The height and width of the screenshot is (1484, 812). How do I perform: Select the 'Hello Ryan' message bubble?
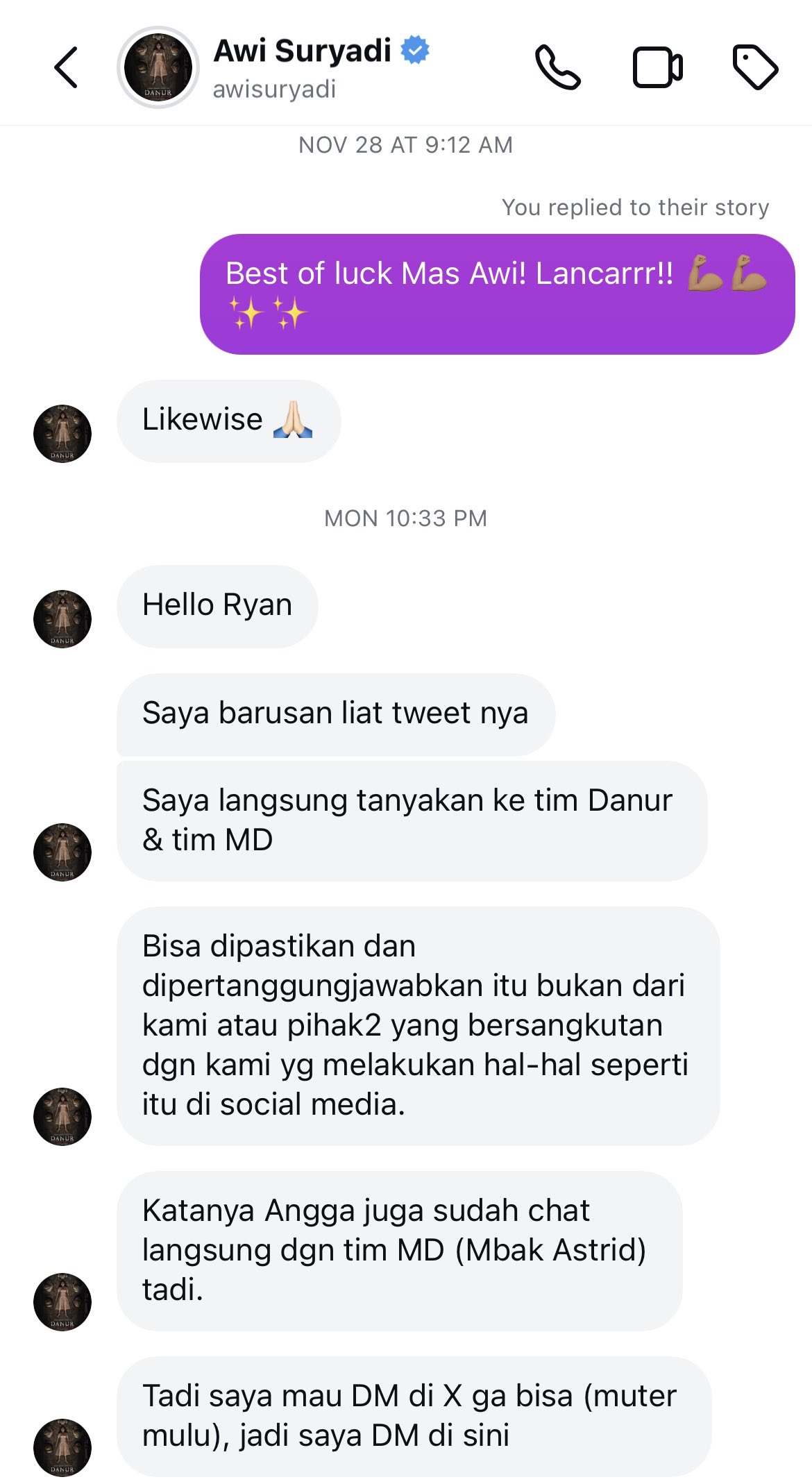coord(218,605)
